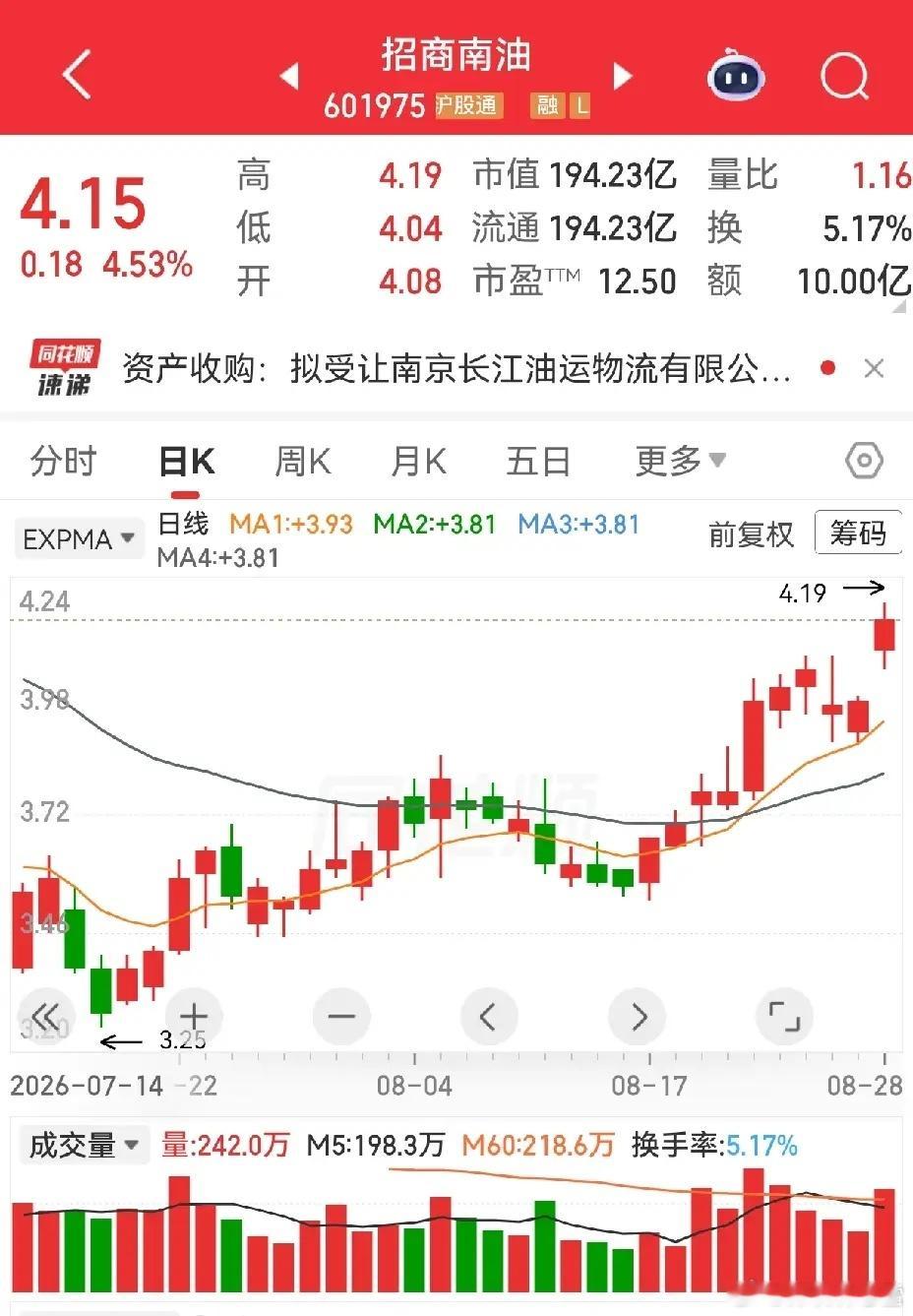Switch to the next stock with right triangle

coord(623,76)
